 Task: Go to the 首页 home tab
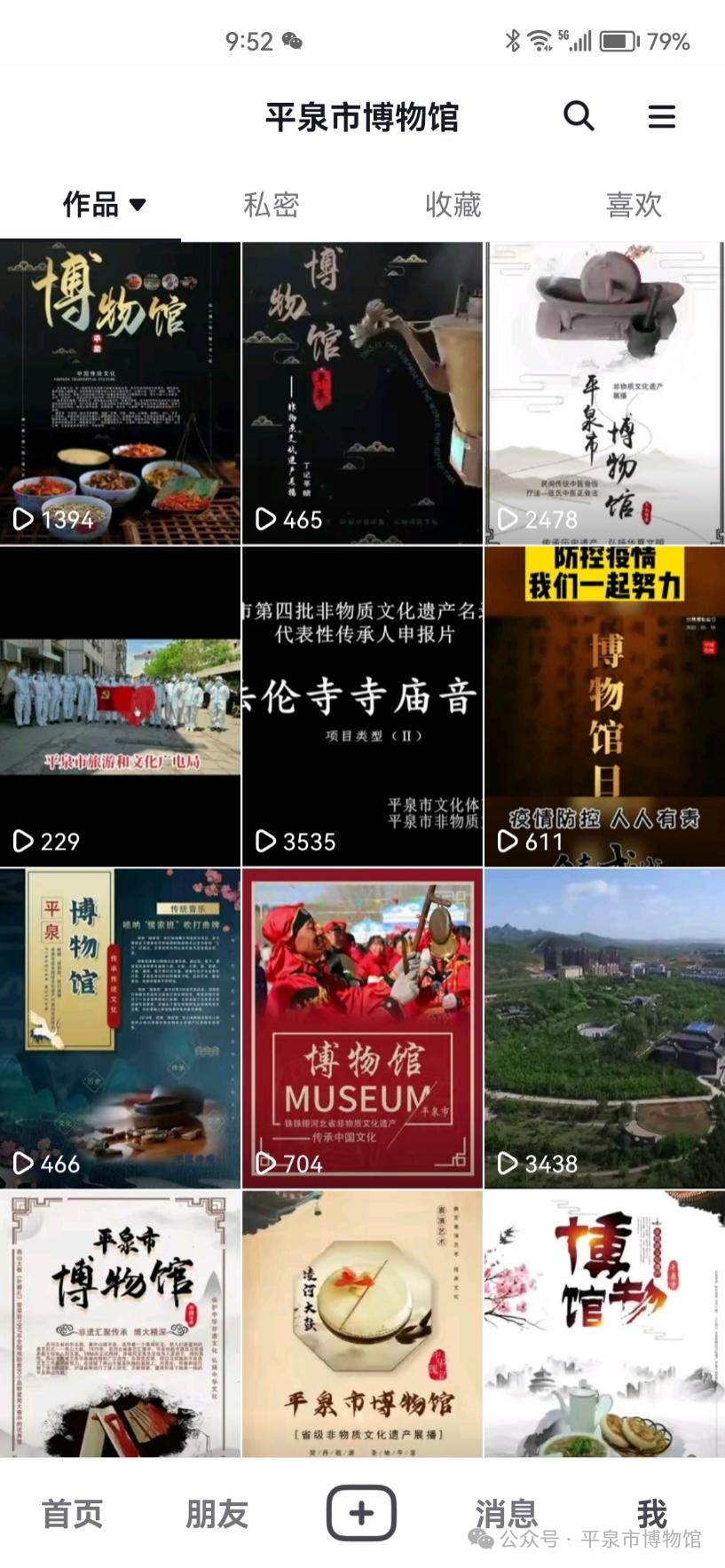73,1513
